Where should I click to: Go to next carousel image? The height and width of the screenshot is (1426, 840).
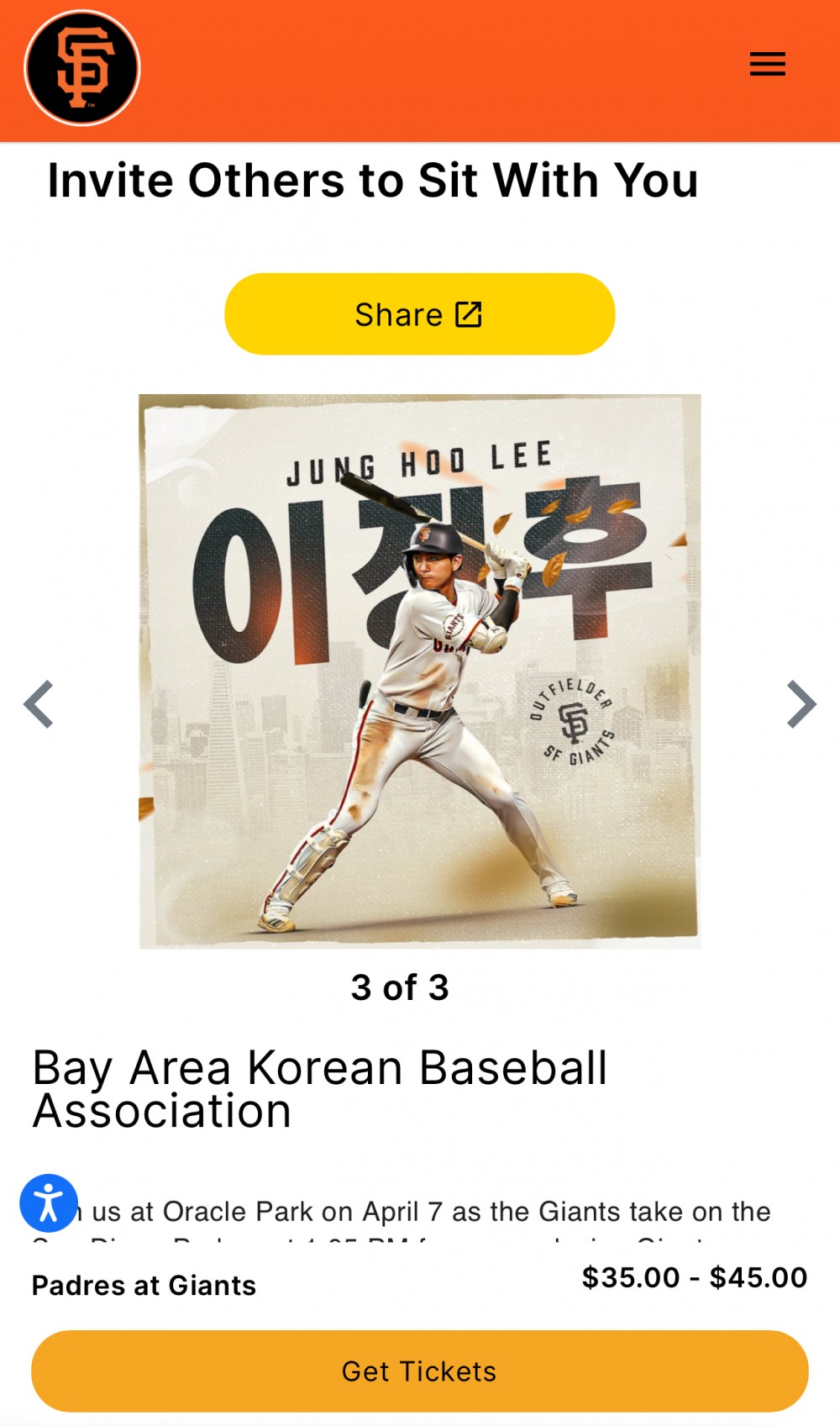[801, 704]
